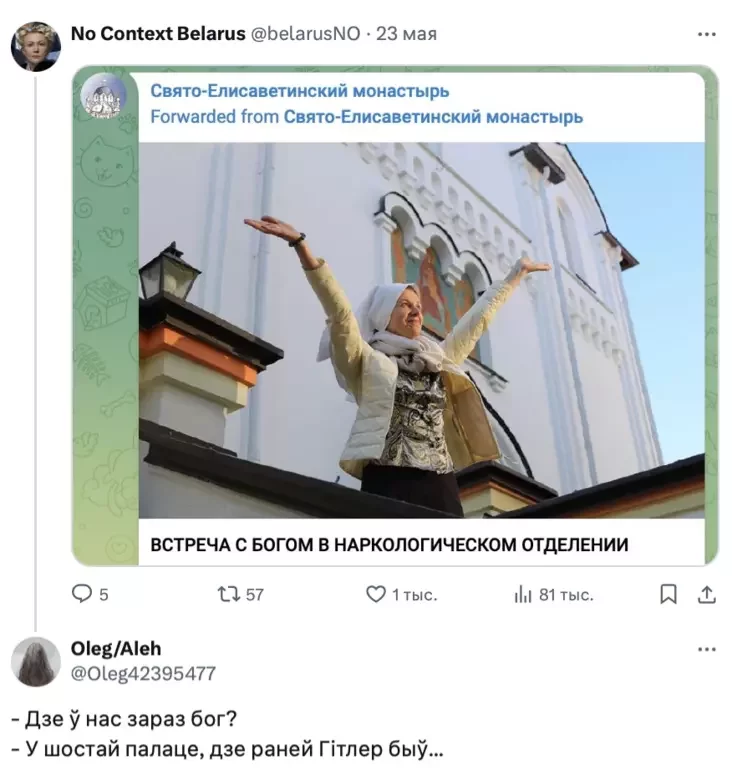Go to Oleg/Aleh's profile via name
Screen dimensions: 732x775
point(116,649)
